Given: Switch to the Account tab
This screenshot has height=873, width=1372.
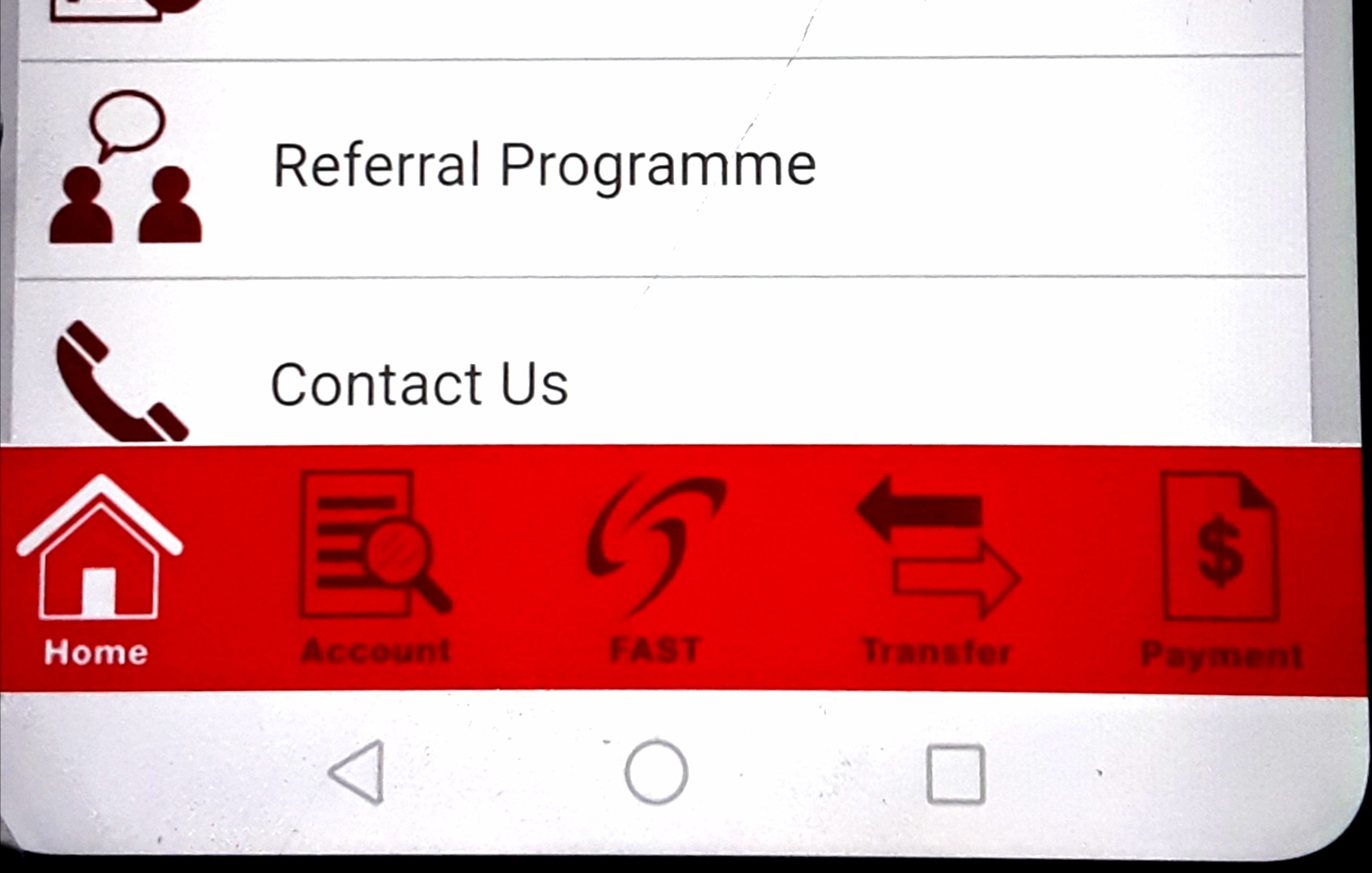Looking at the screenshot, I should [x=375, y=570].
